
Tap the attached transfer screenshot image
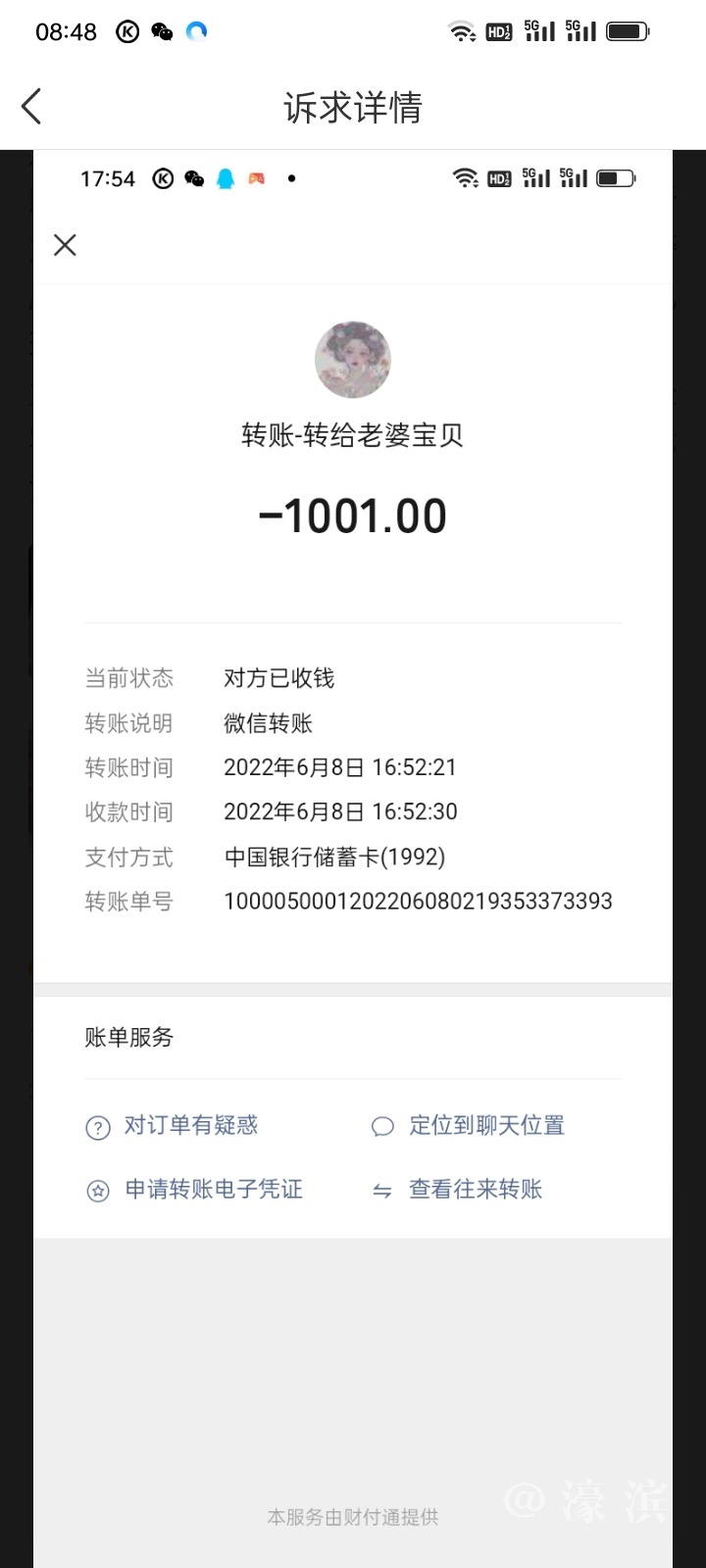coord(353,784)
